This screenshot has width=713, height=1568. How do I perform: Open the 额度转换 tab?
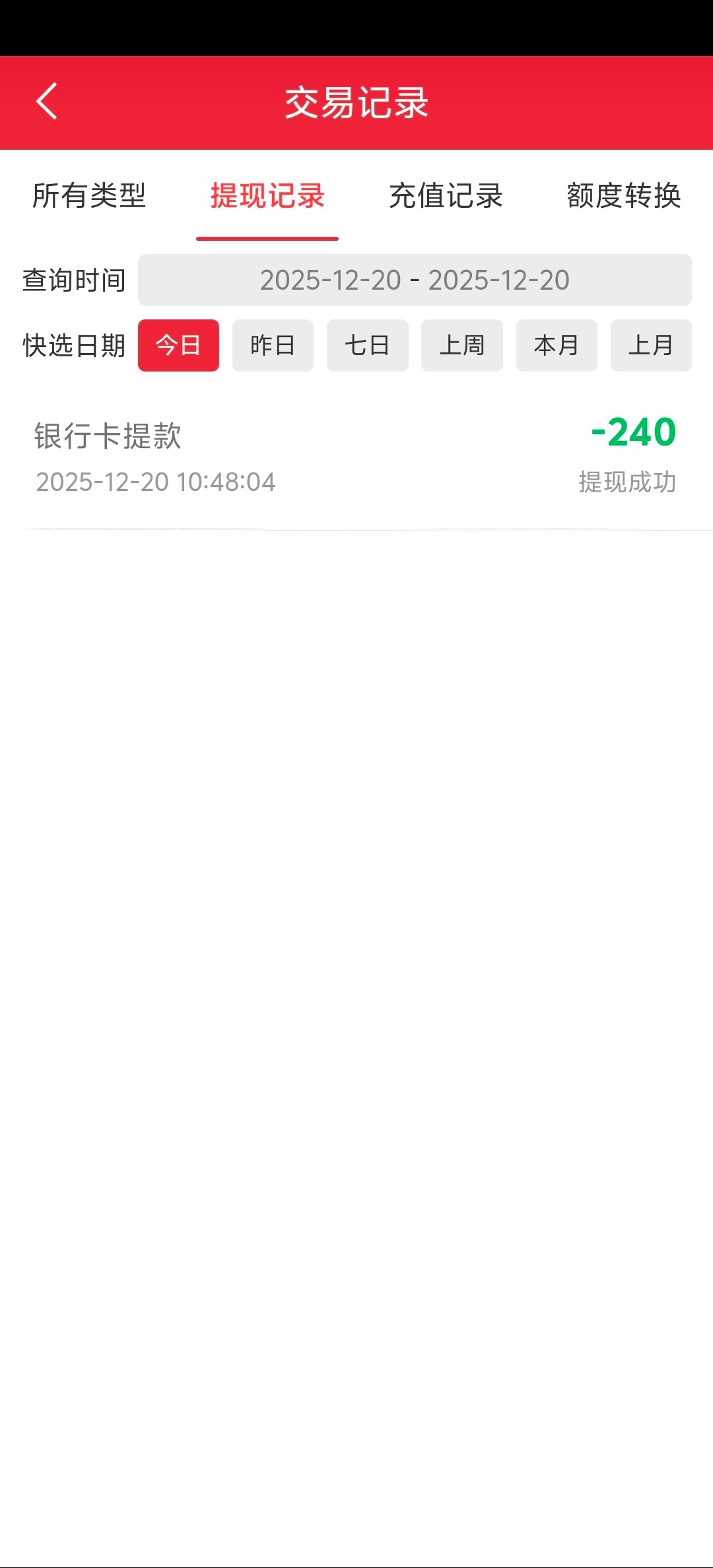[624, 196]
